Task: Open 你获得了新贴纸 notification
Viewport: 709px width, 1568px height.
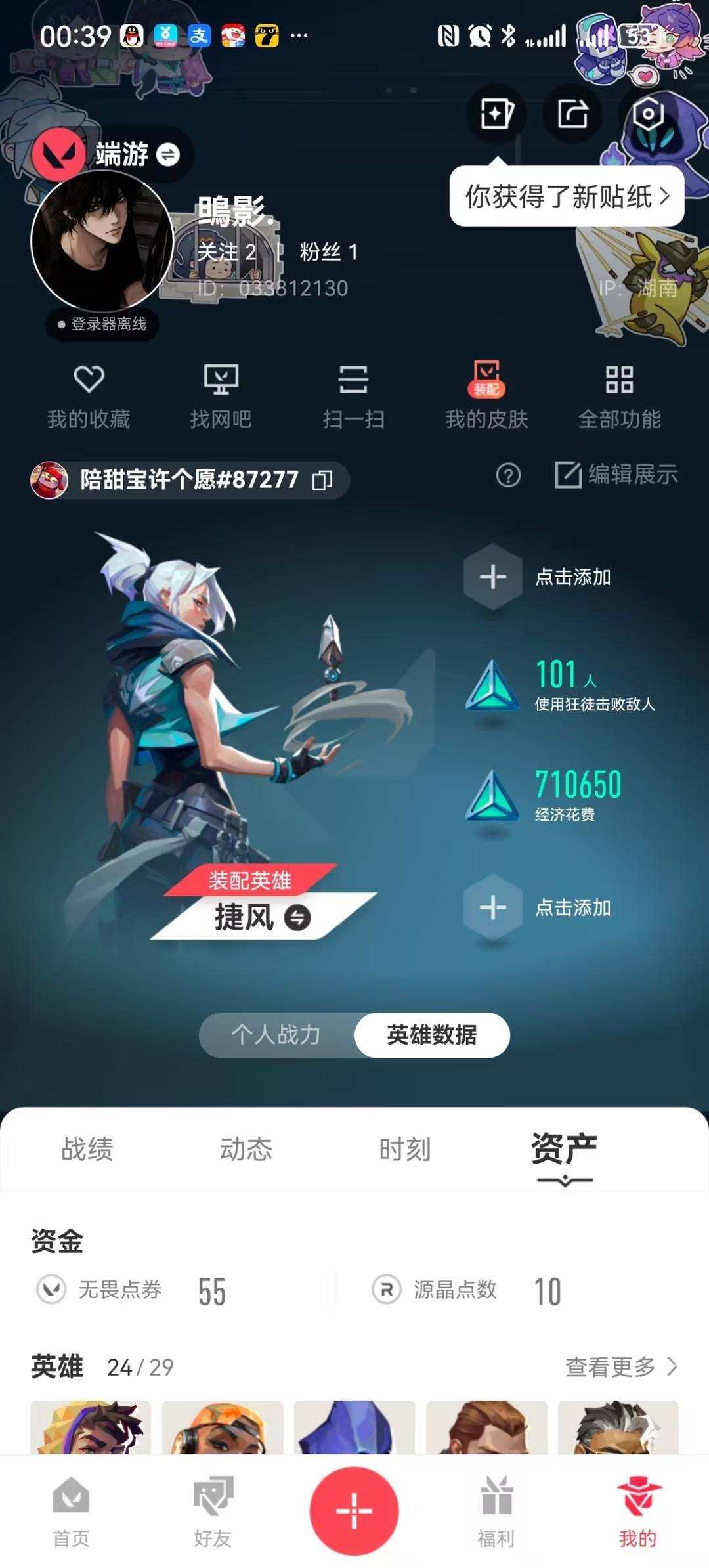Action: click(x=566, y=197)
